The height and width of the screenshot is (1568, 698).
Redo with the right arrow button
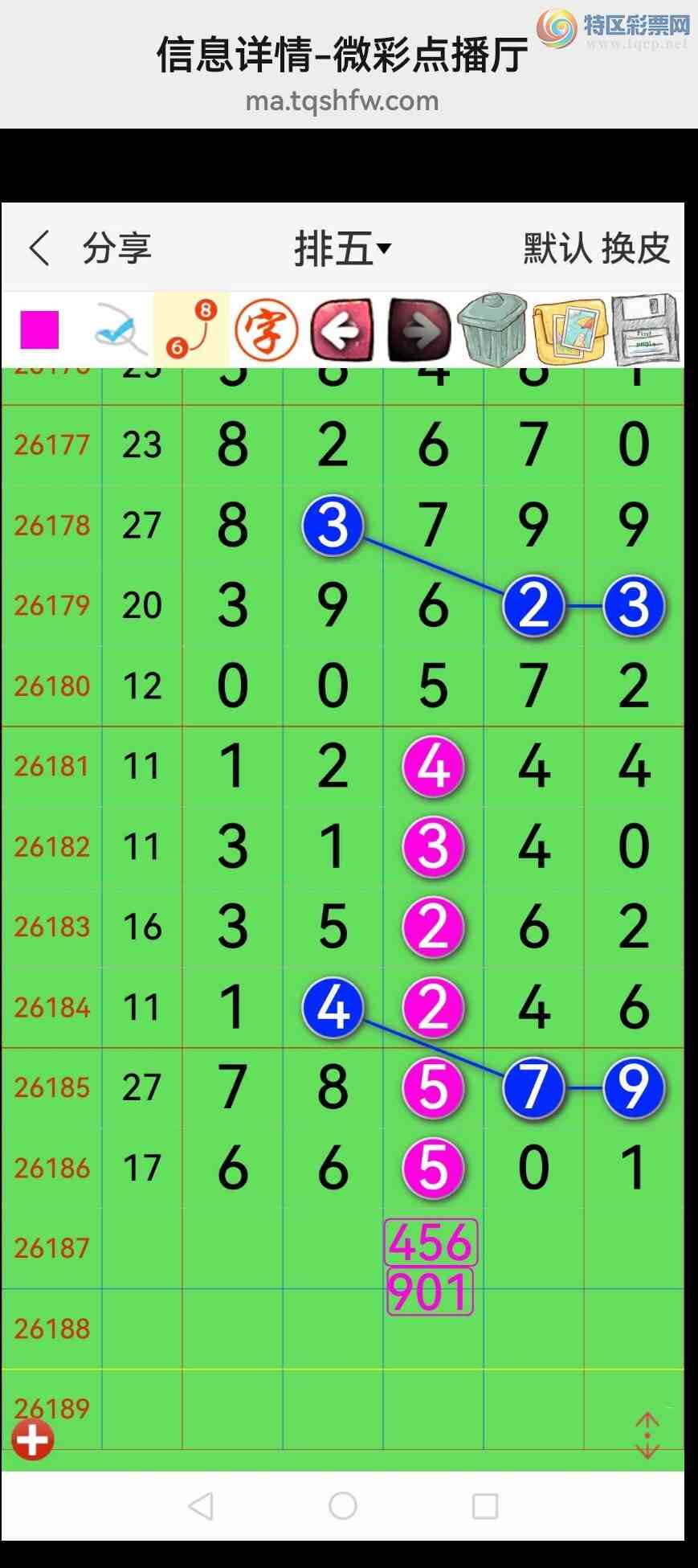[418, 330]
